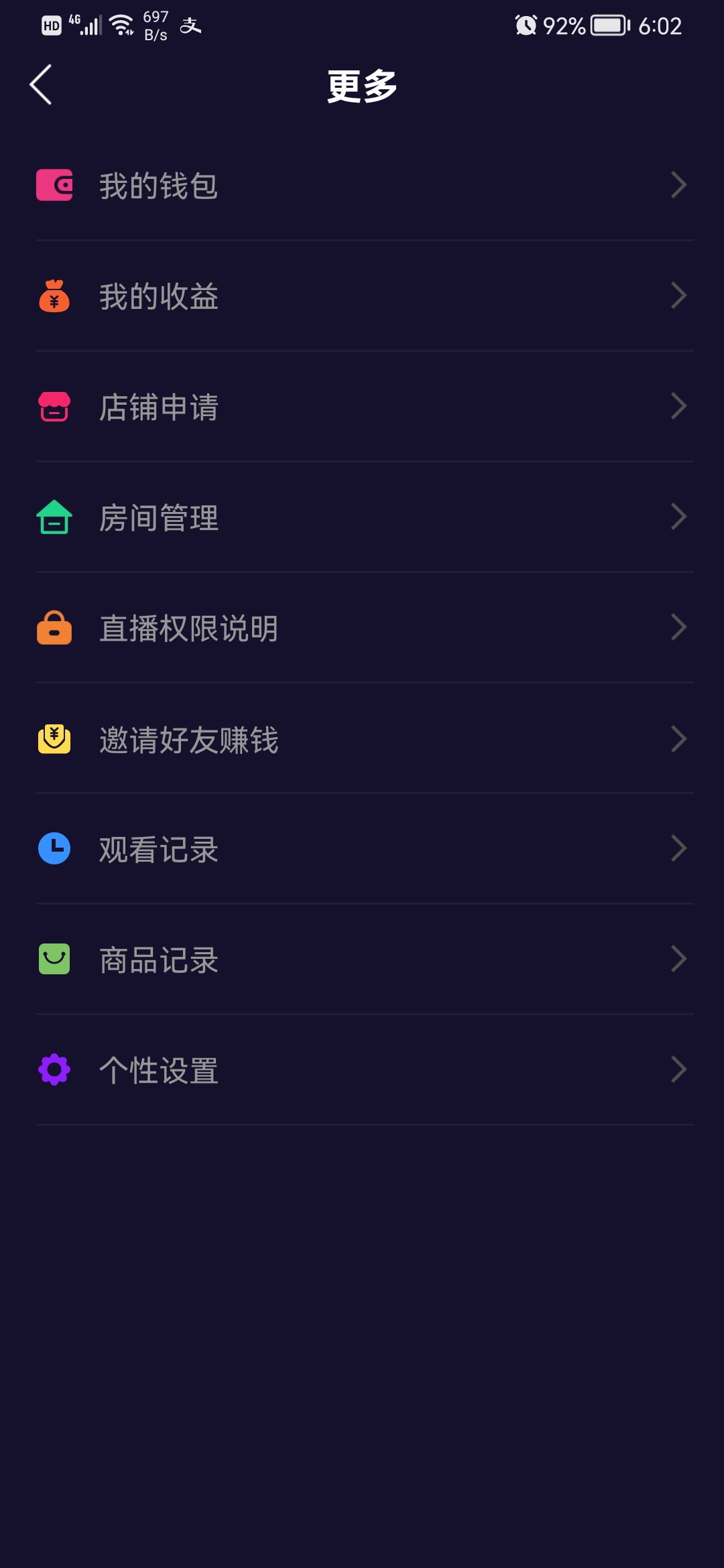Go back from the 更多 page
Viewport: 724px width, 1568px height.
(x=41, y=85)
